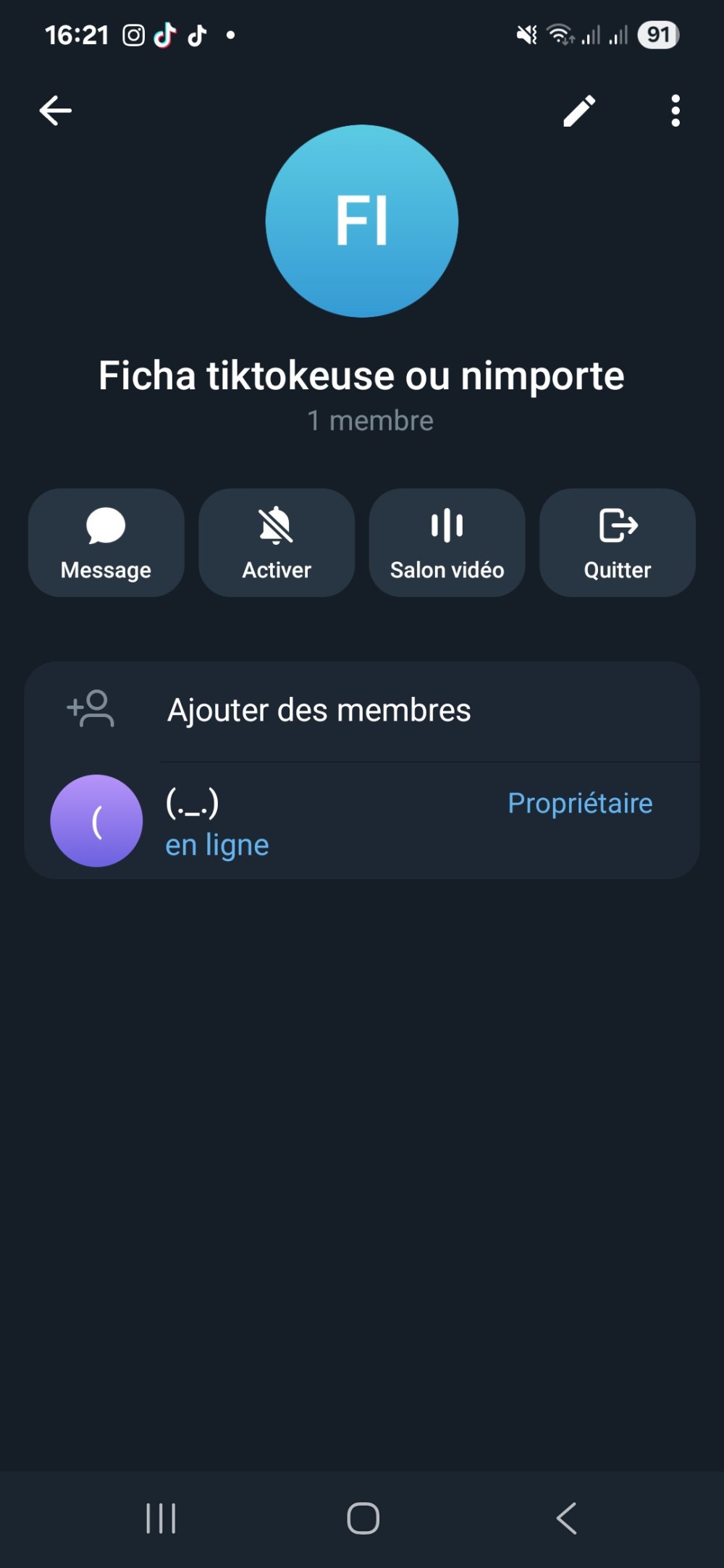Viewport: 724px width, 1568px height.
Task: Check the battery indicator showing 91
Action: 659,34
